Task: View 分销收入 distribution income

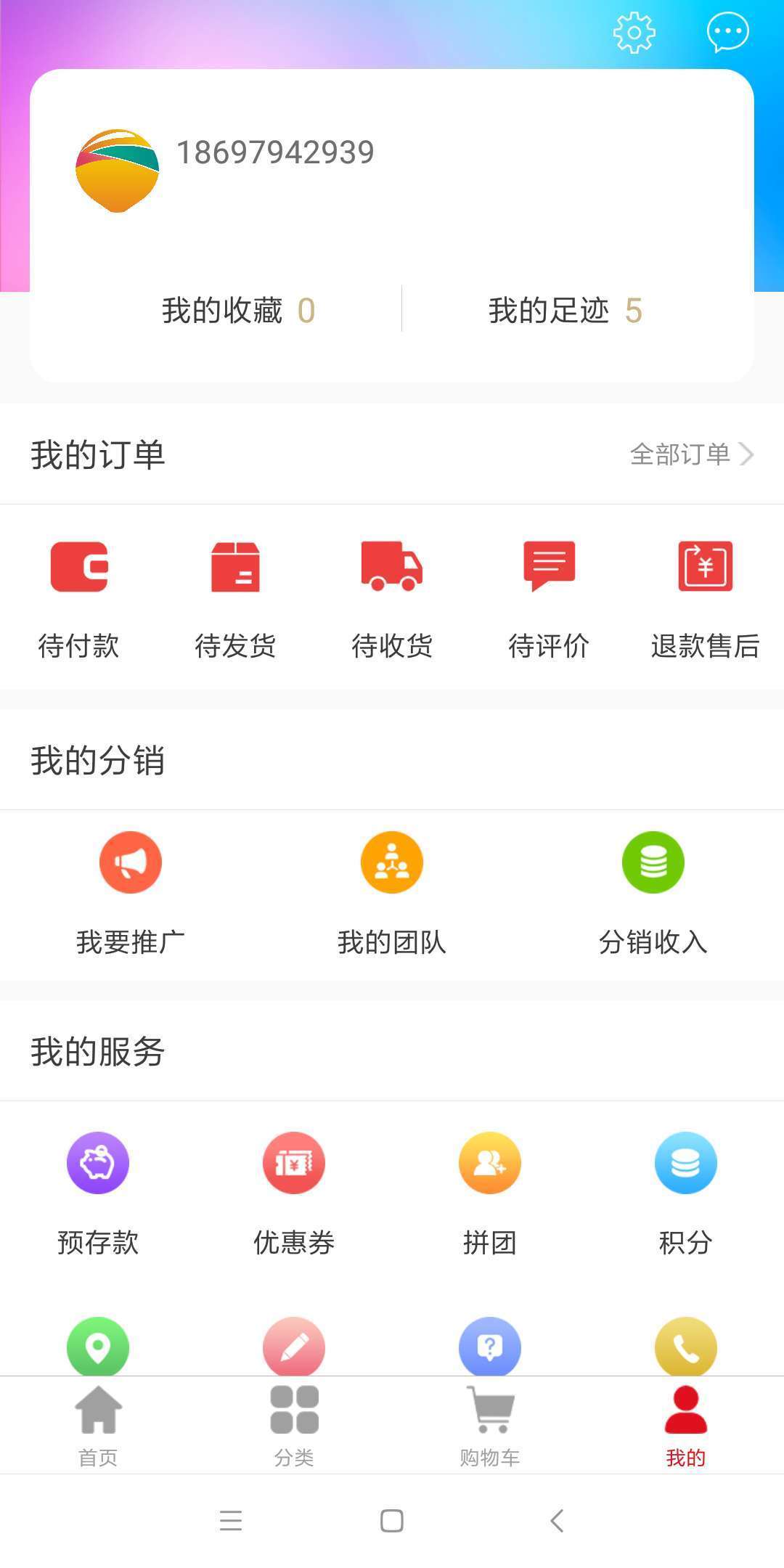Action: (653, 894)
